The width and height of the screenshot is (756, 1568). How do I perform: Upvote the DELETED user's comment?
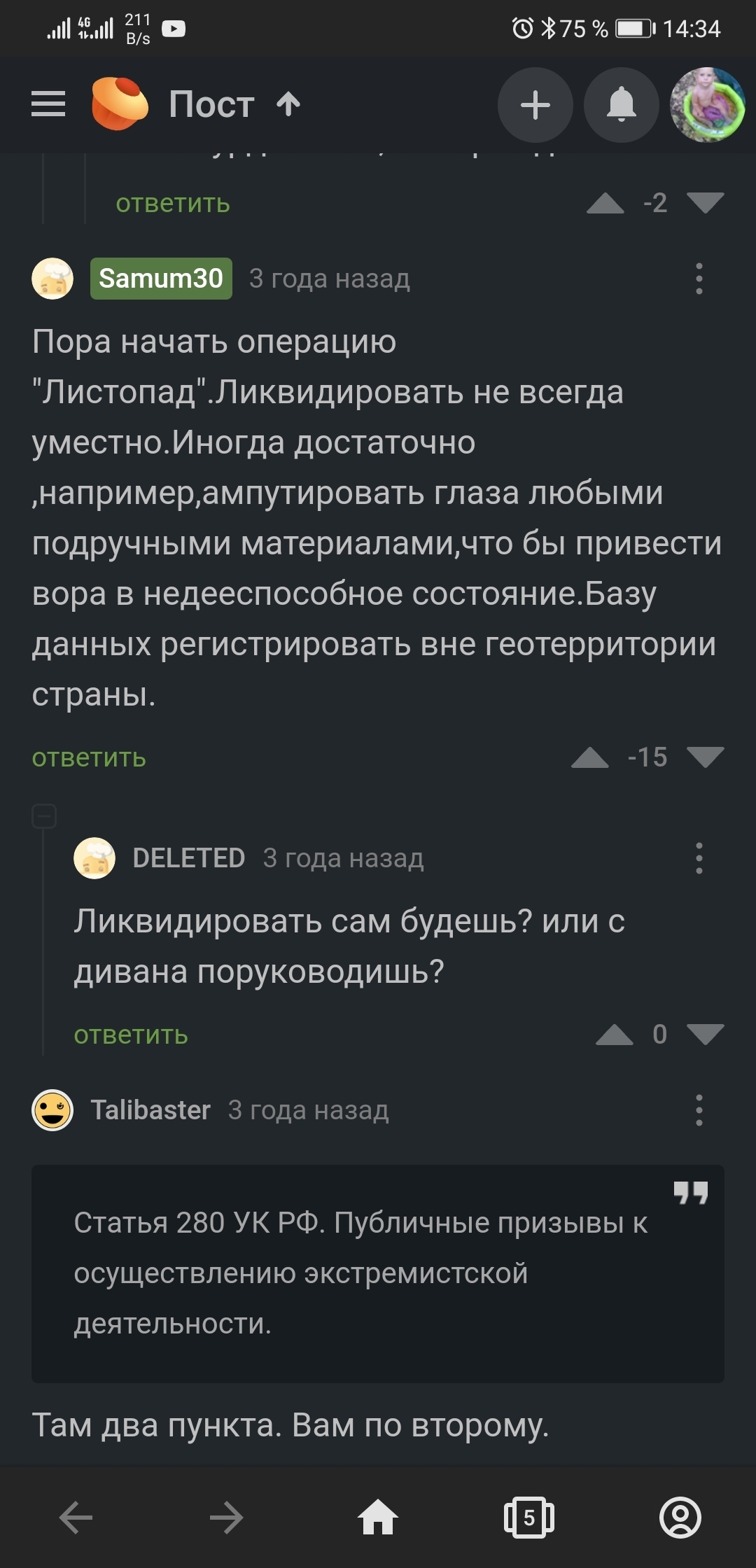614,1035
